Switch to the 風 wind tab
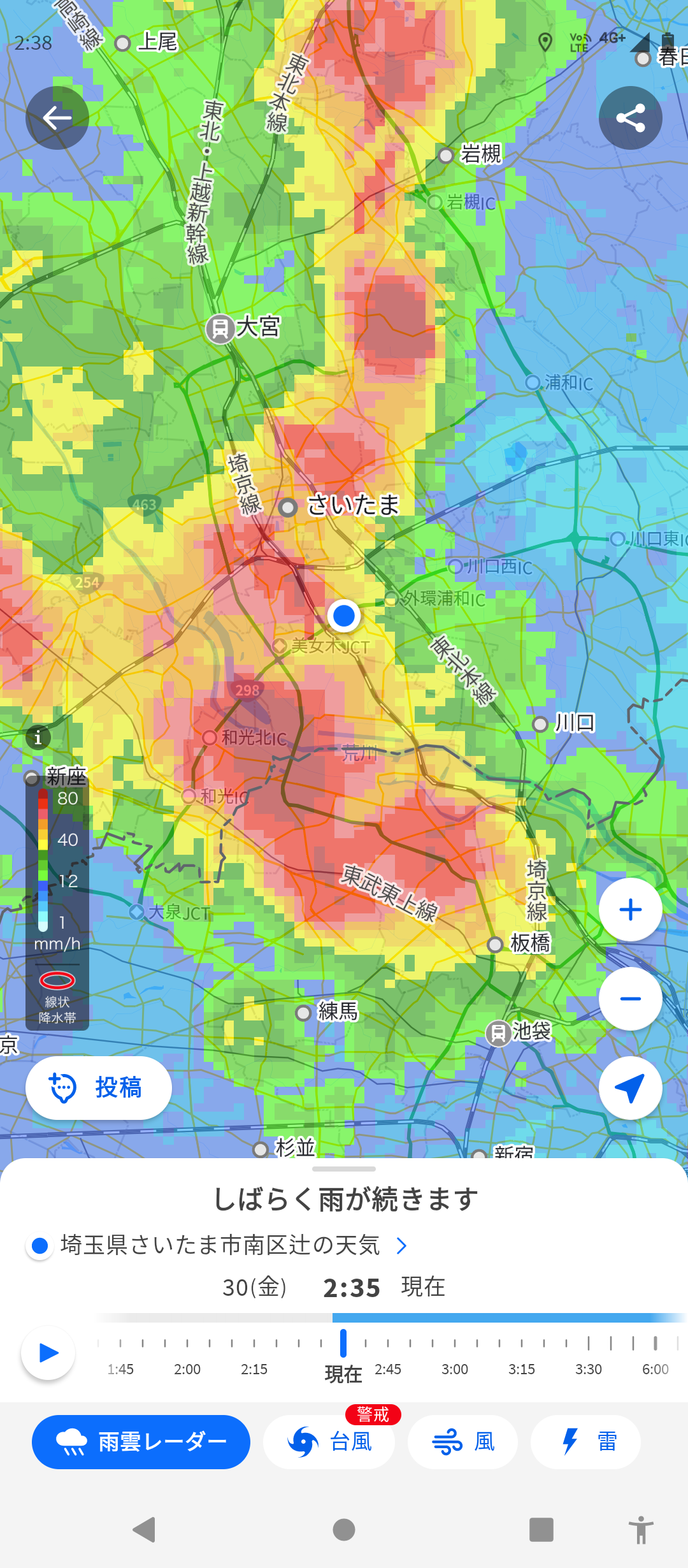The width and height of the screenshot is (688, 1568). [x=462, y=1442]
